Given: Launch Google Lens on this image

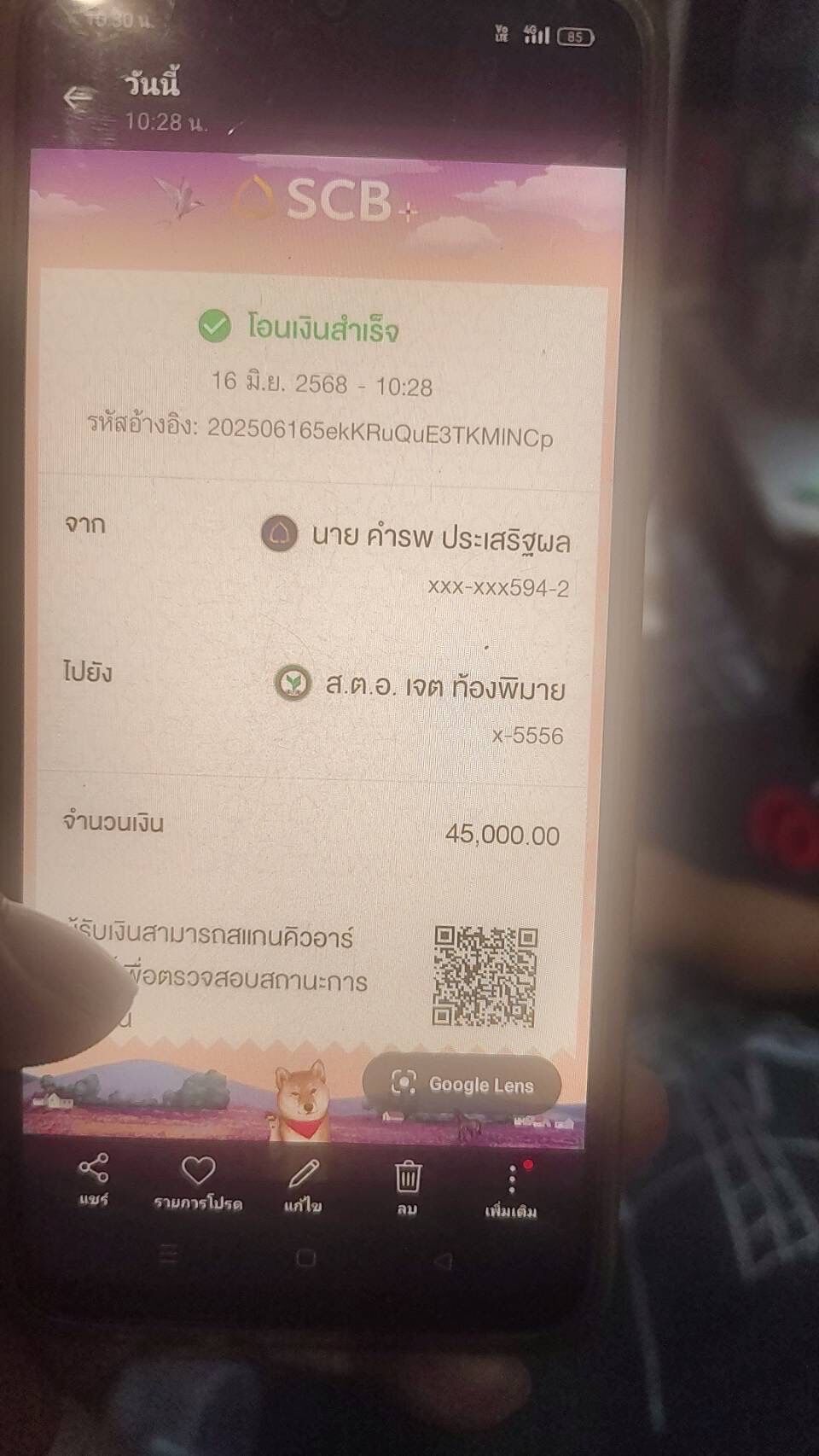Looking at the screenshot, I should click(x=462, y=1084).
